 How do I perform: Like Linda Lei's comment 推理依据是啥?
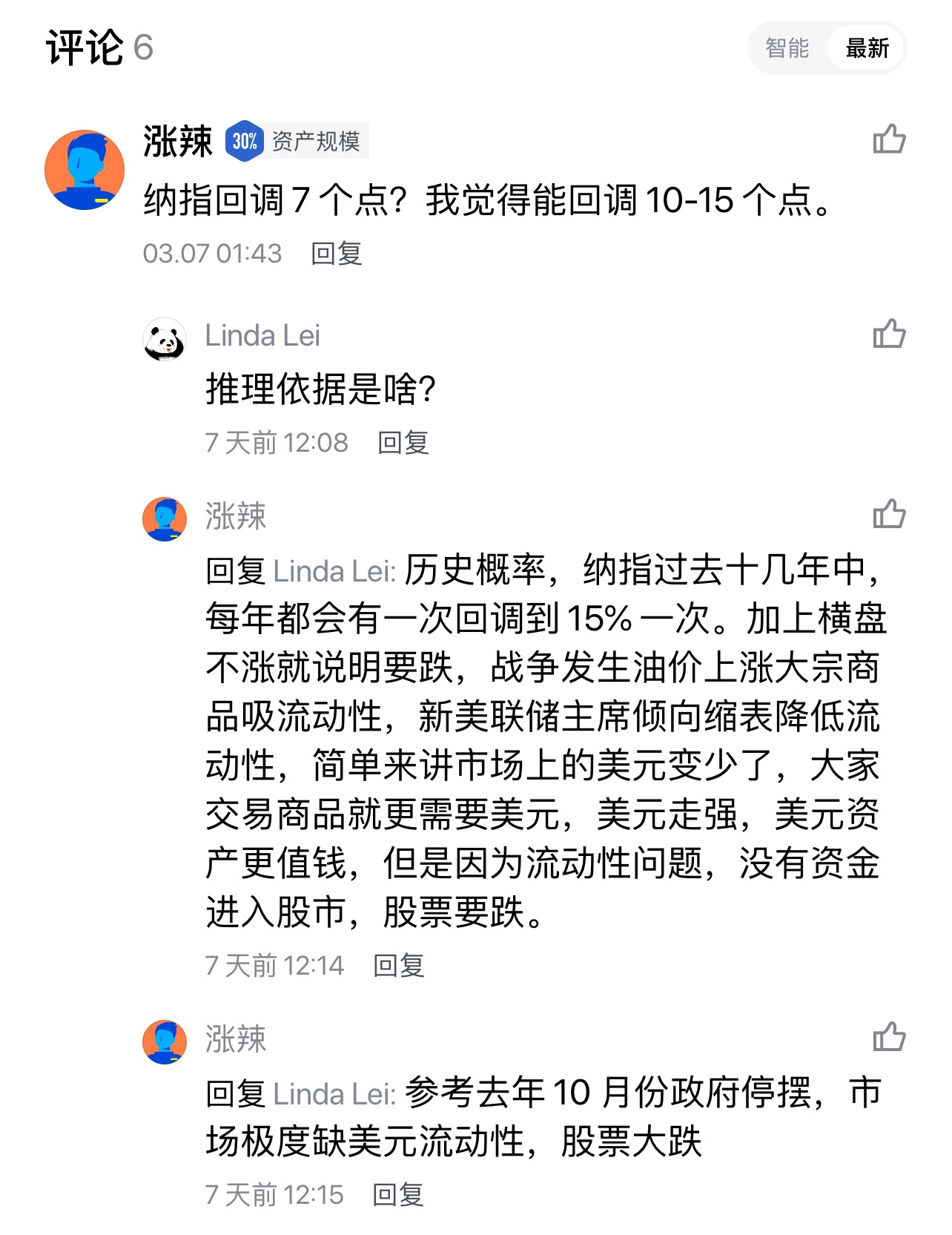[889, 334]
